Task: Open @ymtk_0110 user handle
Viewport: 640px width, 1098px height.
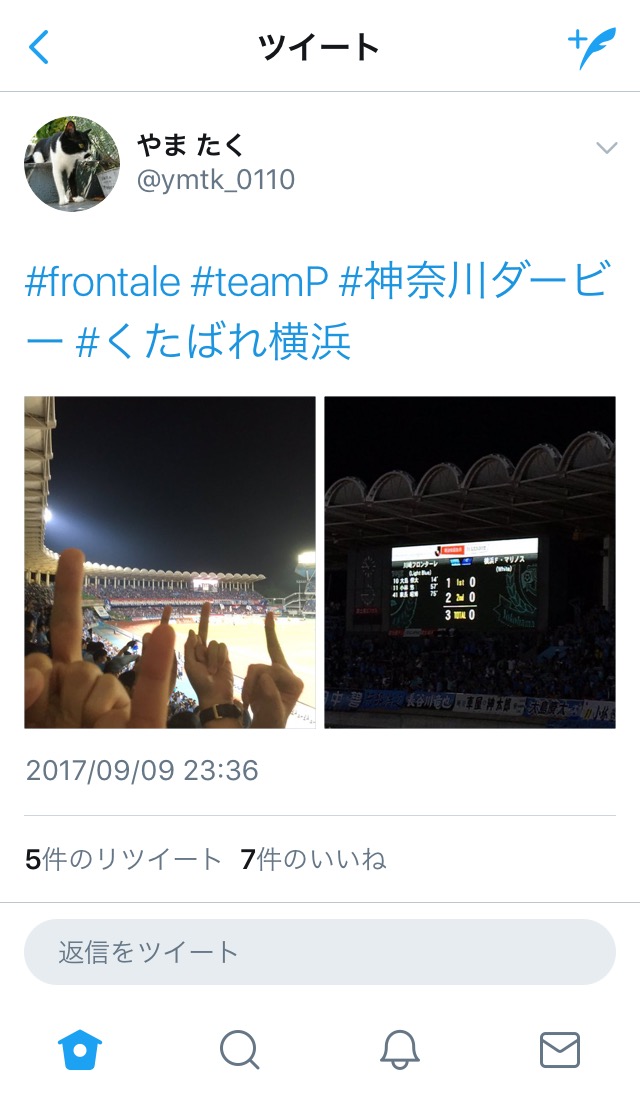Action: coord(215,180)
